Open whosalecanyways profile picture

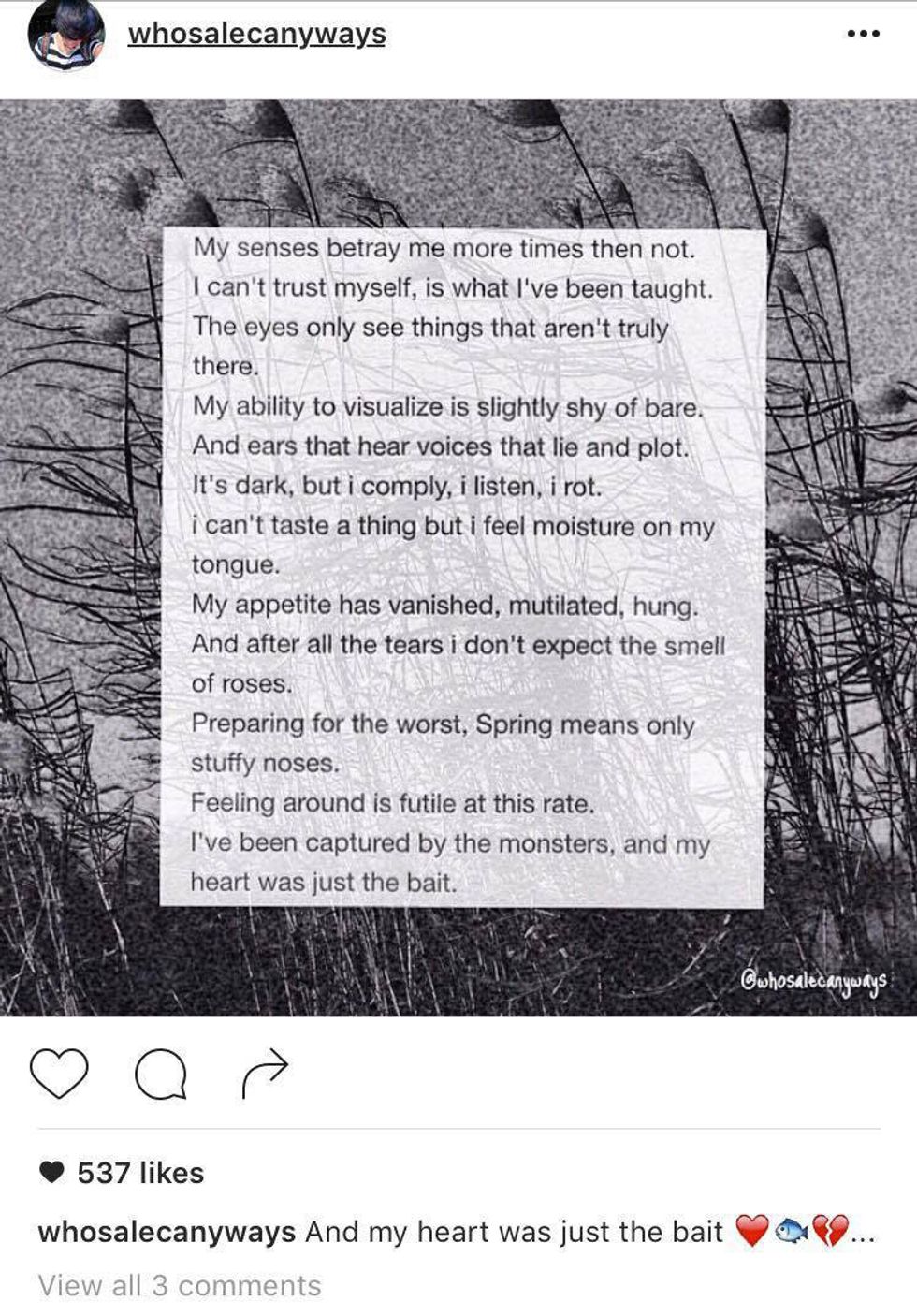click(x=65, y=37)
